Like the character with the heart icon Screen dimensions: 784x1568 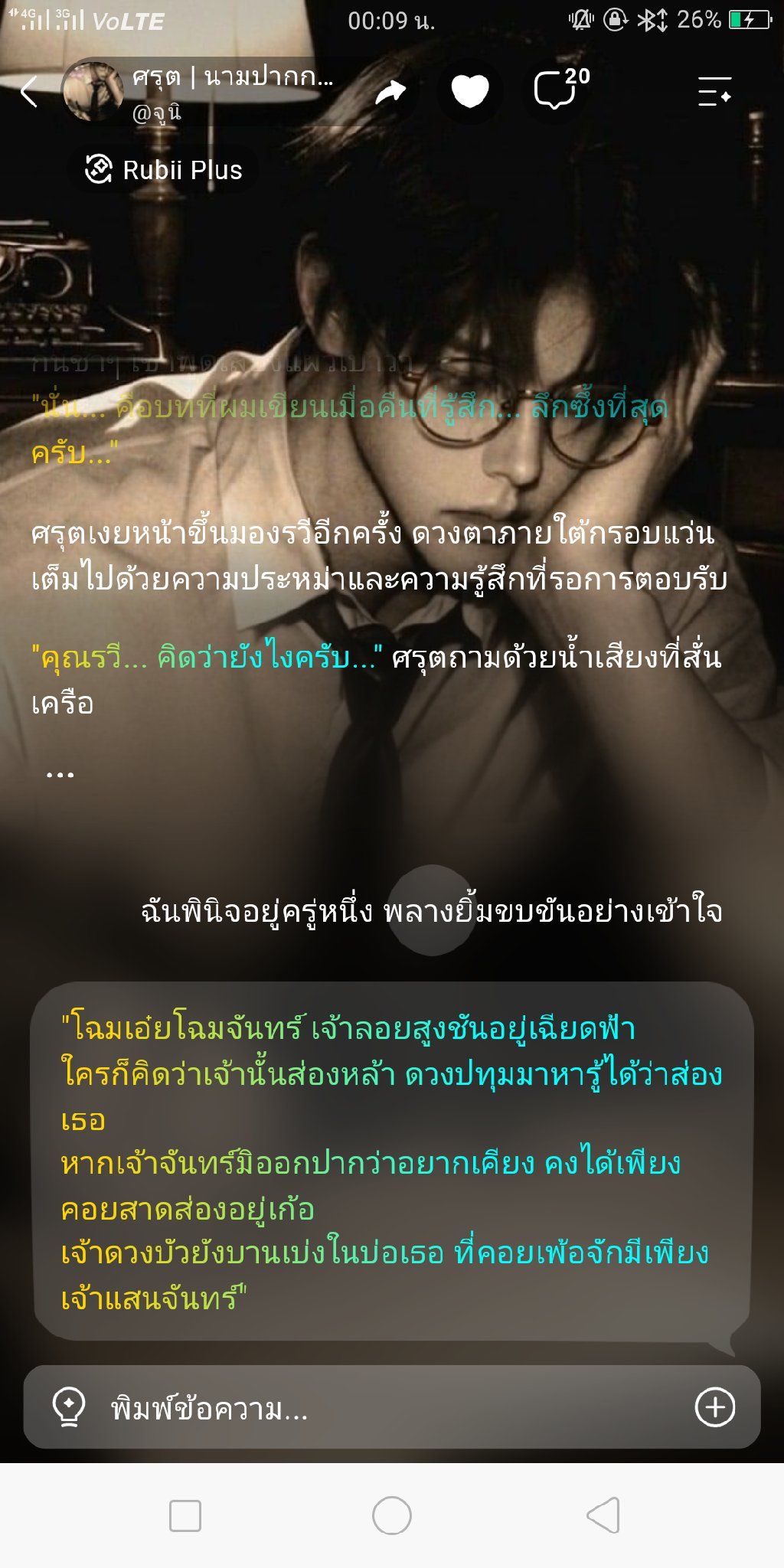469,92
